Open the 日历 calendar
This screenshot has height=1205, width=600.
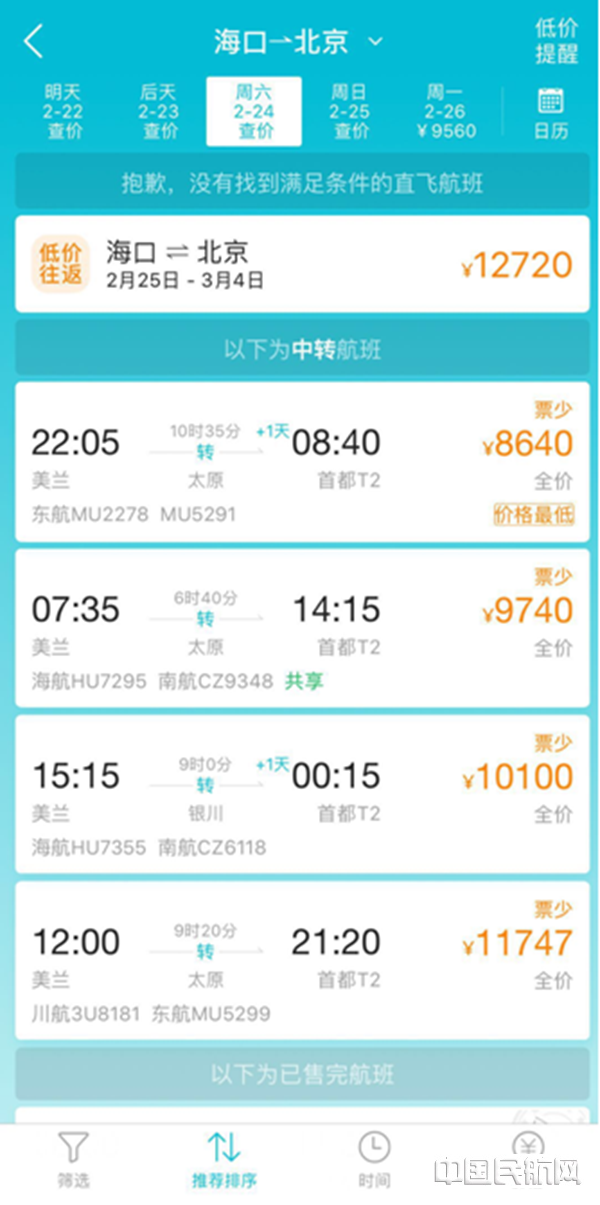[x=551, y=112]
